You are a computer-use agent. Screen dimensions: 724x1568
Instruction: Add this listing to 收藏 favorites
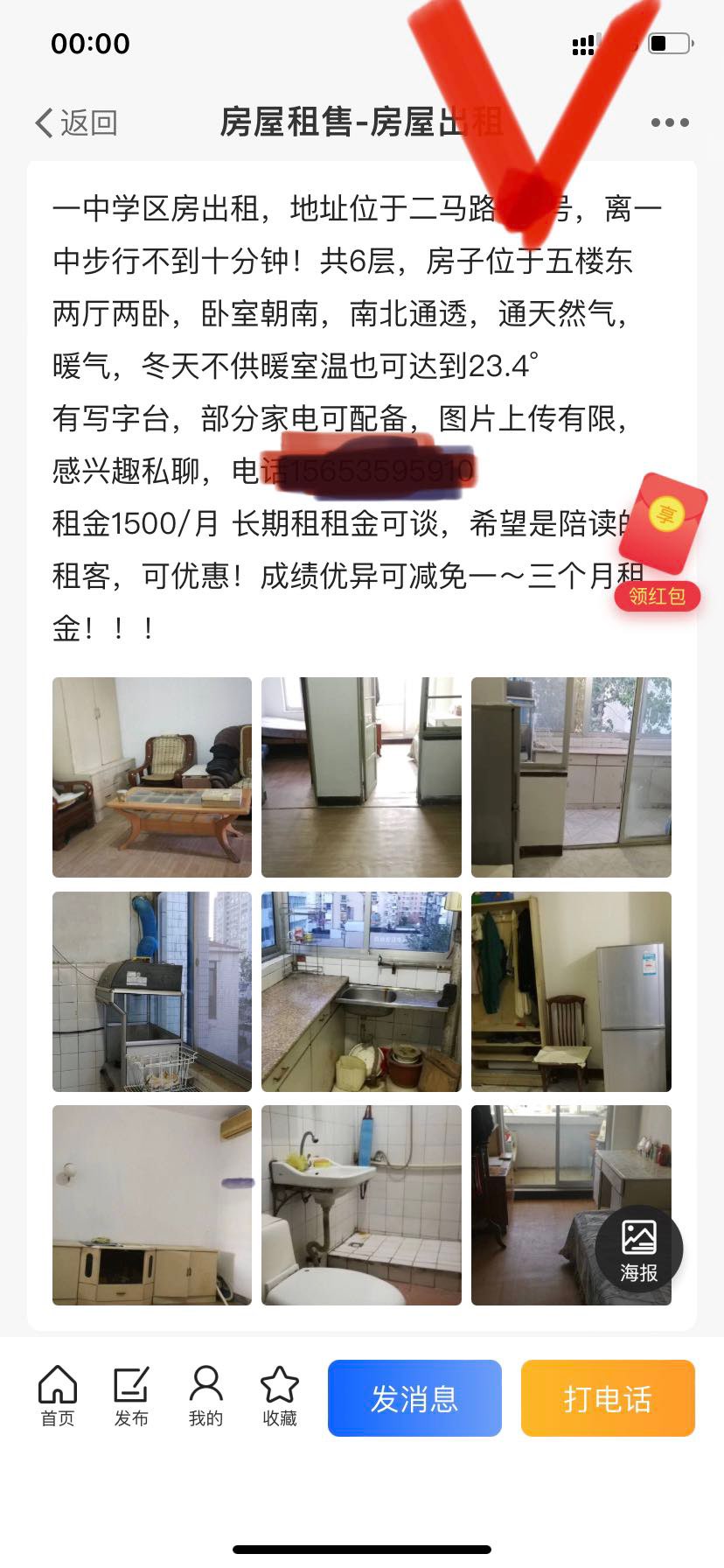280,1396
